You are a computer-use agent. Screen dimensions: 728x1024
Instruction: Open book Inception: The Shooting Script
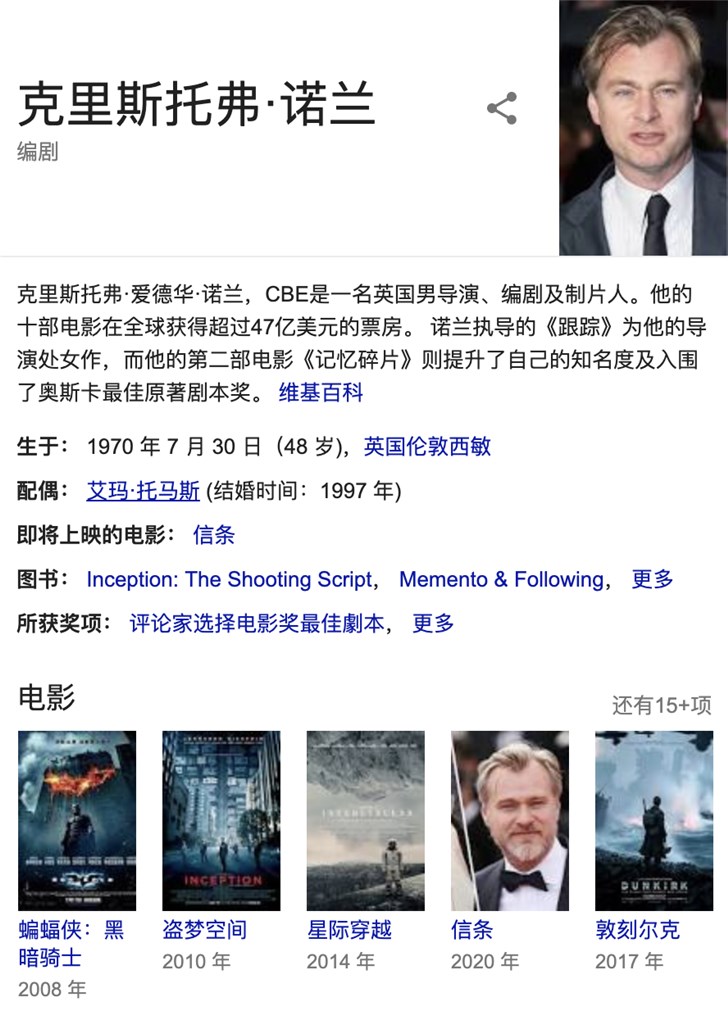[229, 579]
